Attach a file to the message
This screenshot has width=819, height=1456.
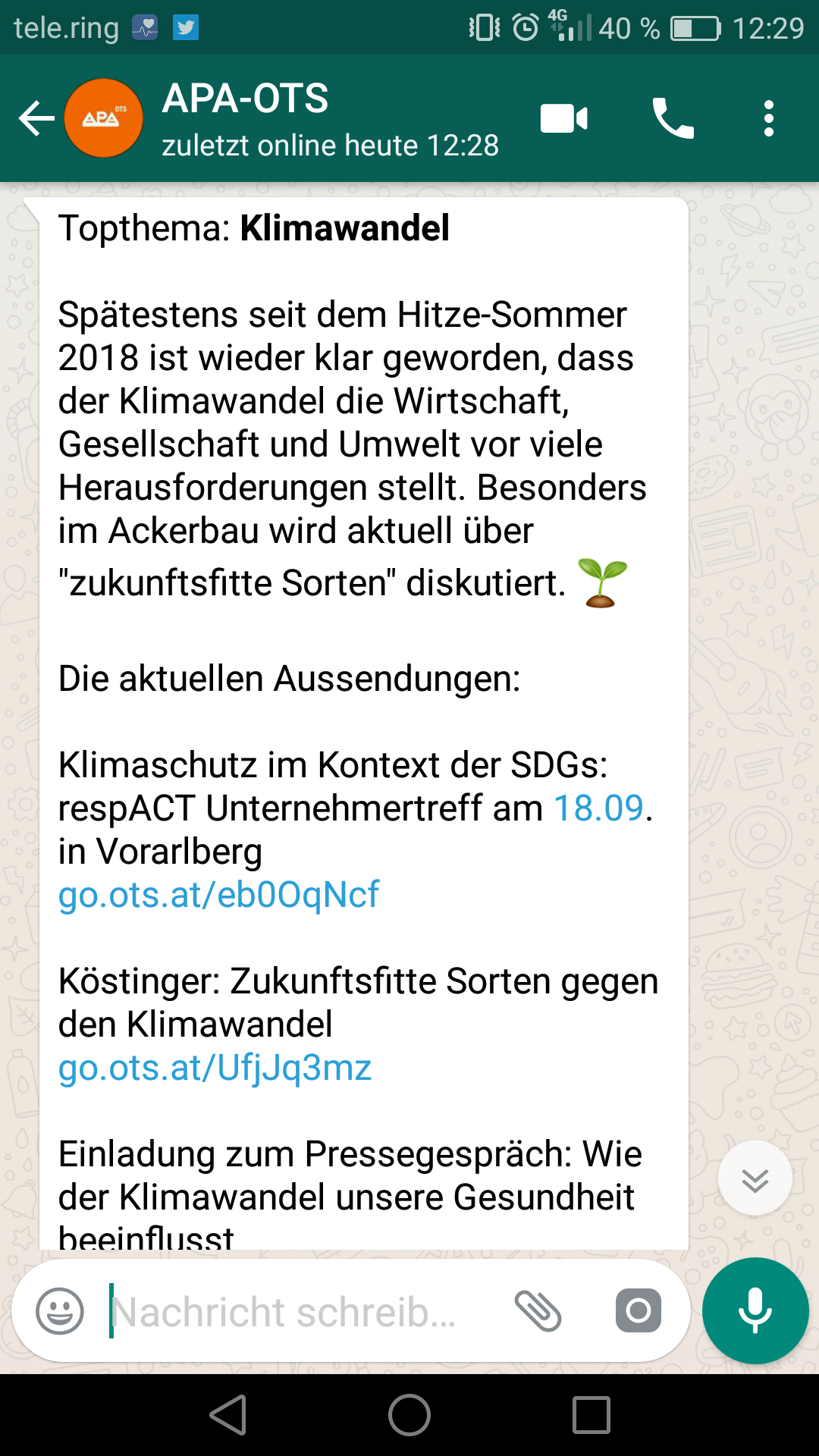pos(538,1310)
